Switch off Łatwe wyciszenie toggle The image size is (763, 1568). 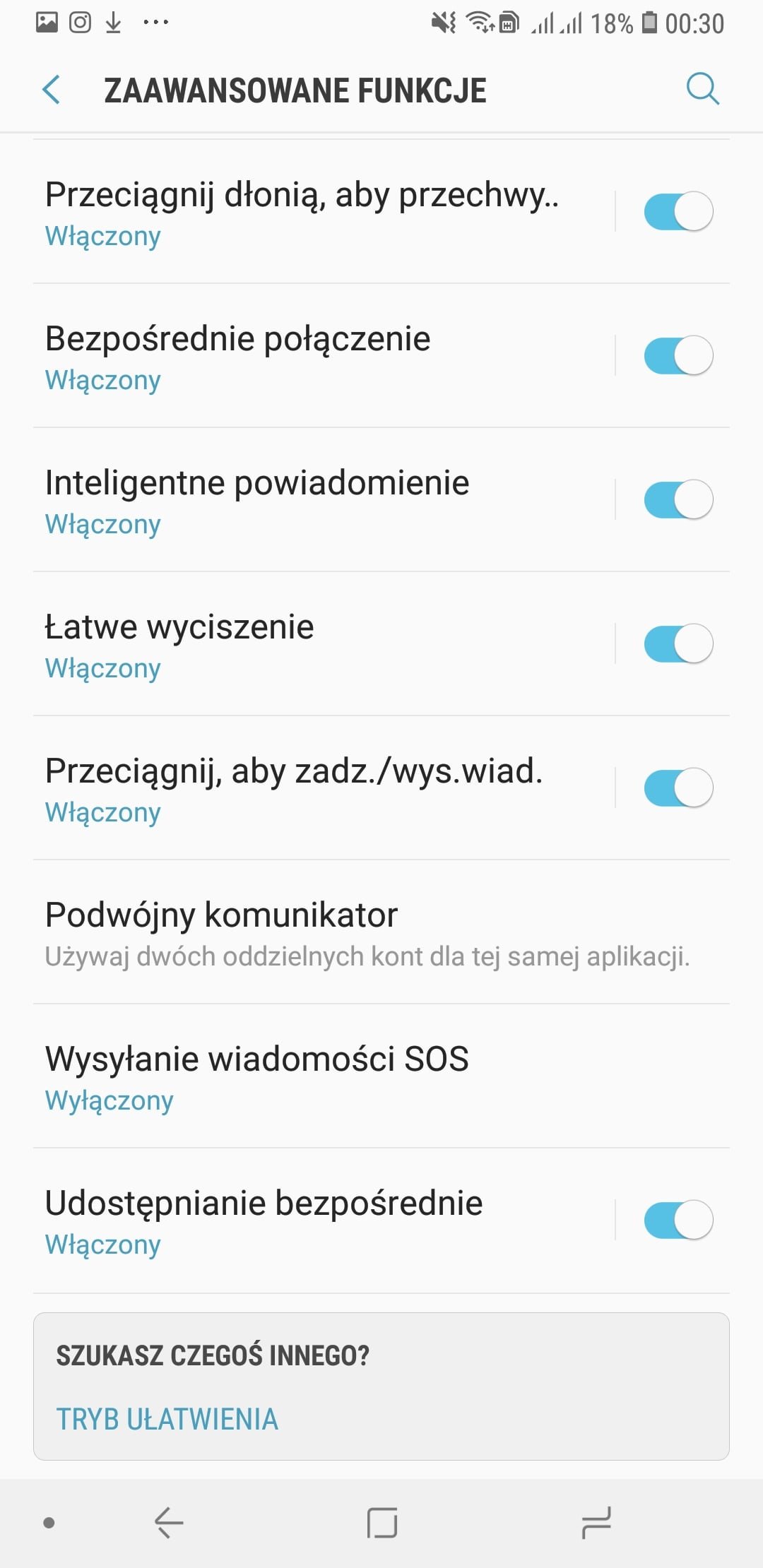pyautogui.click(x=678, y=643)
